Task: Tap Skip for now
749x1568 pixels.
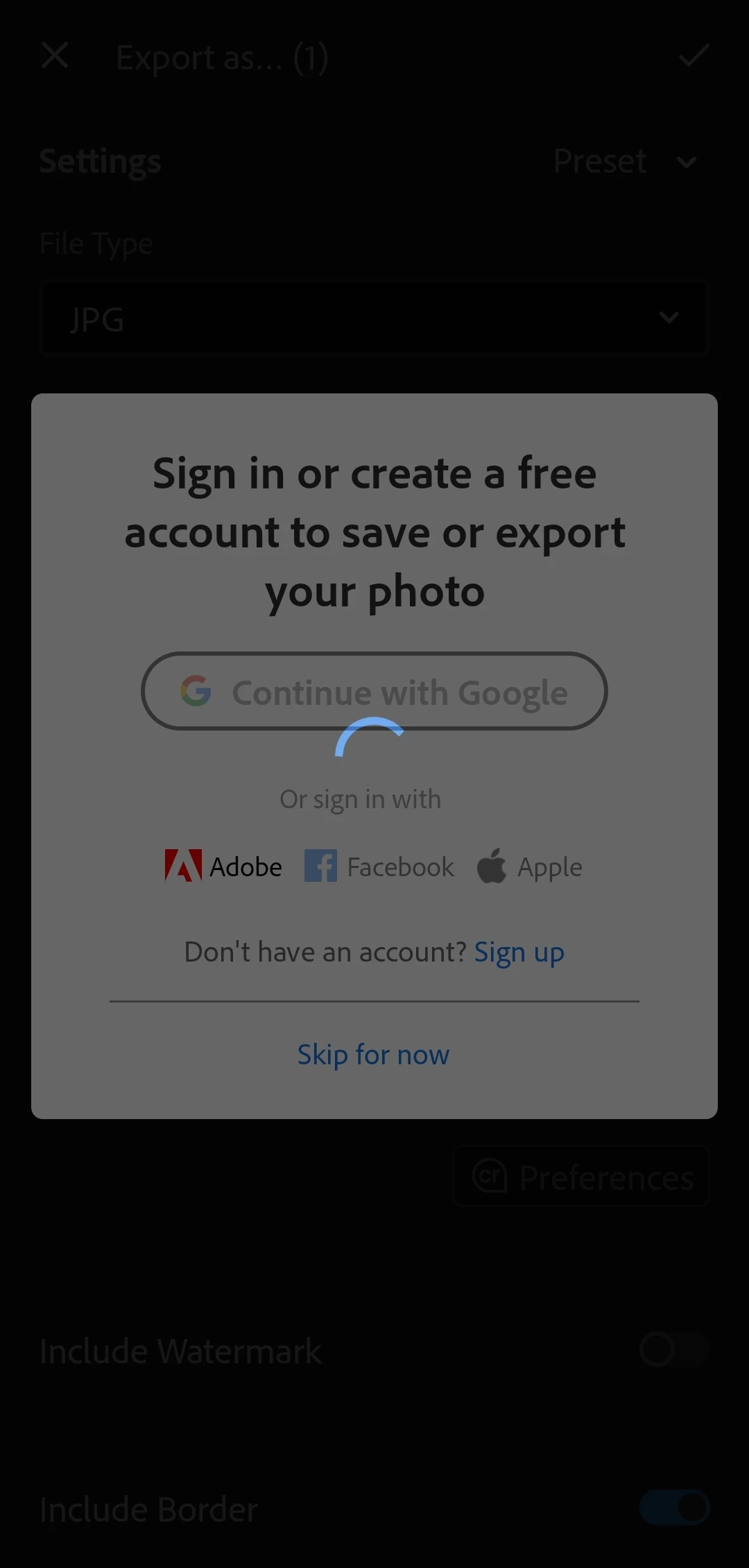Action: (x=373, y=1055)
